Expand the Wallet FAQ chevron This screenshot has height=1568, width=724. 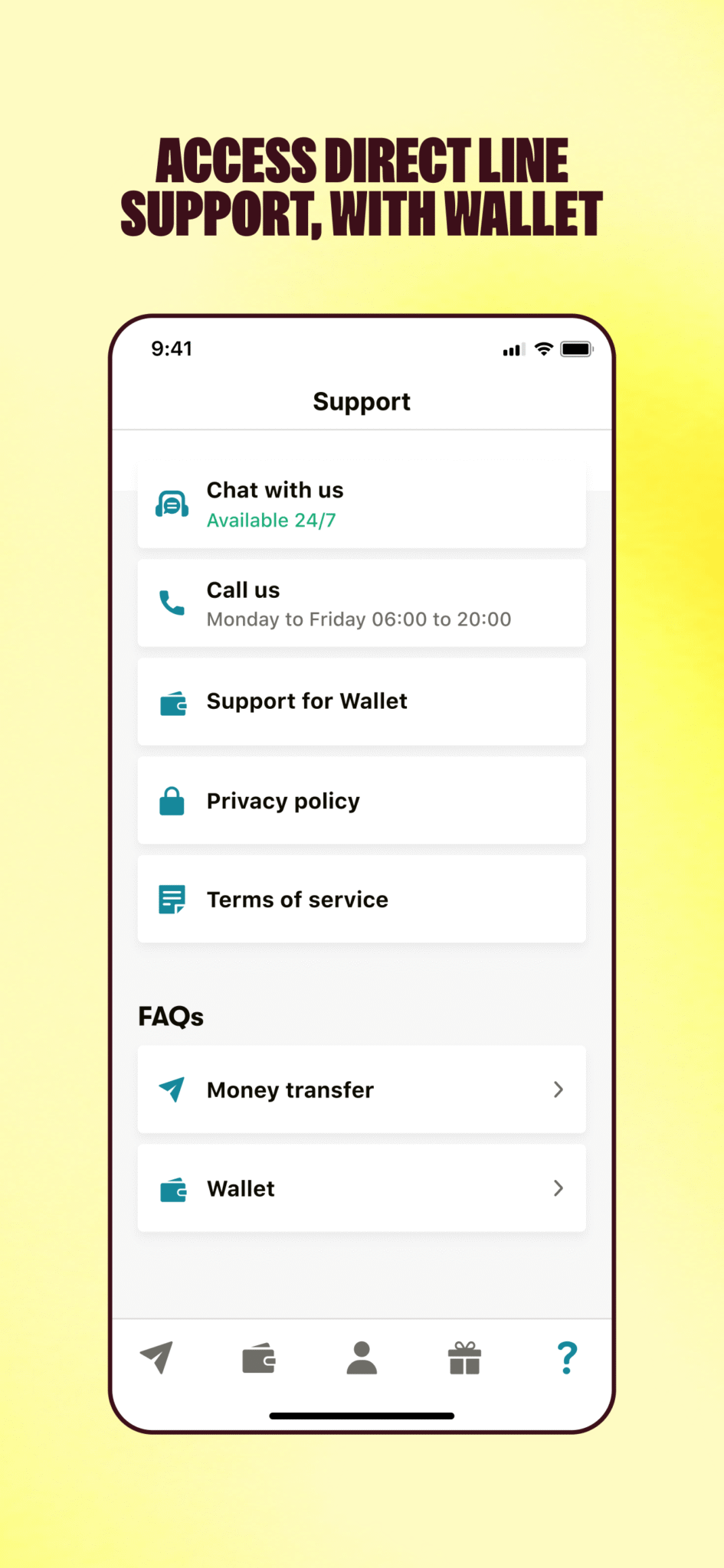click(x=559, y=1188)
